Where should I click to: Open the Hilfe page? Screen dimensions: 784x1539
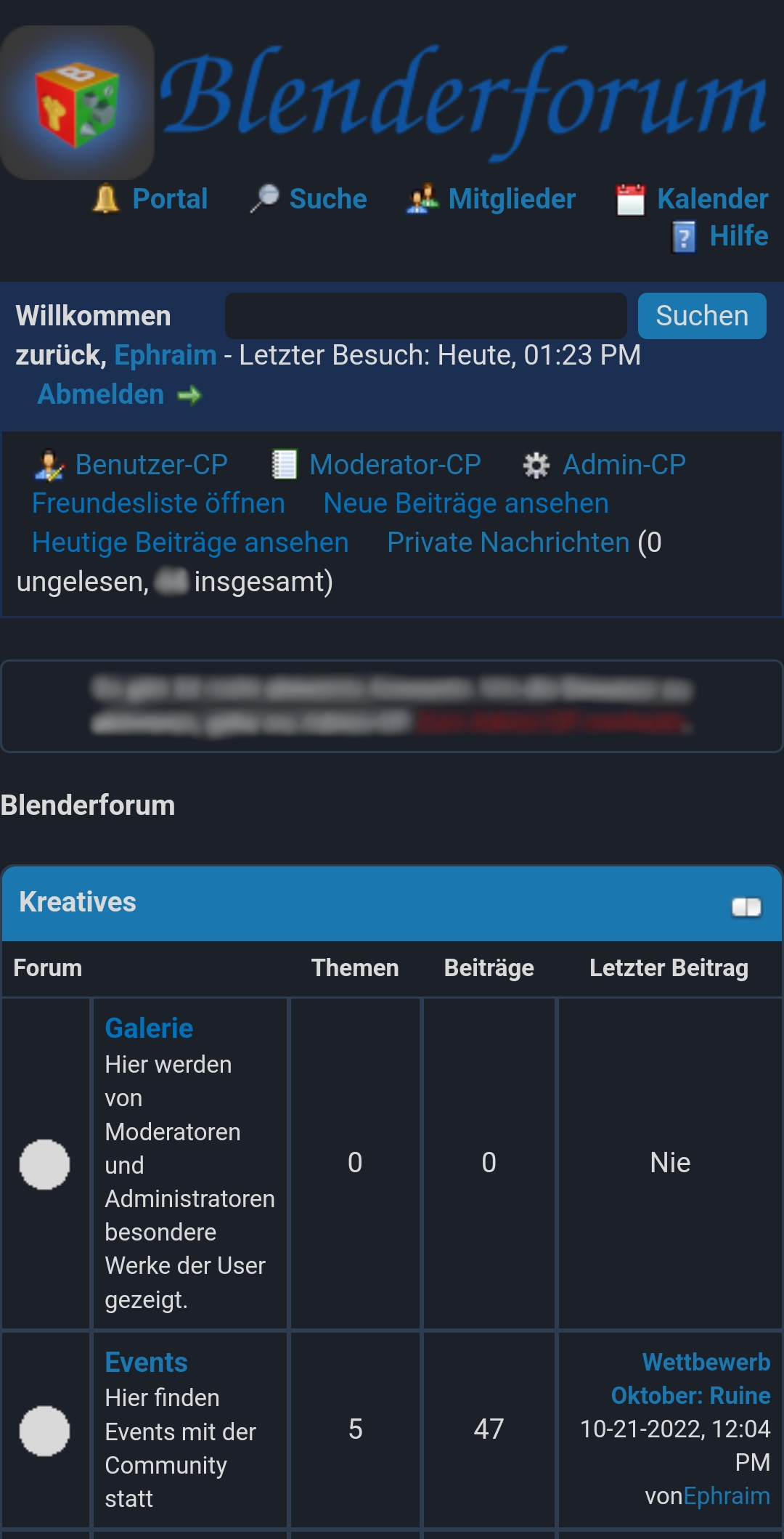coord(738,236)
